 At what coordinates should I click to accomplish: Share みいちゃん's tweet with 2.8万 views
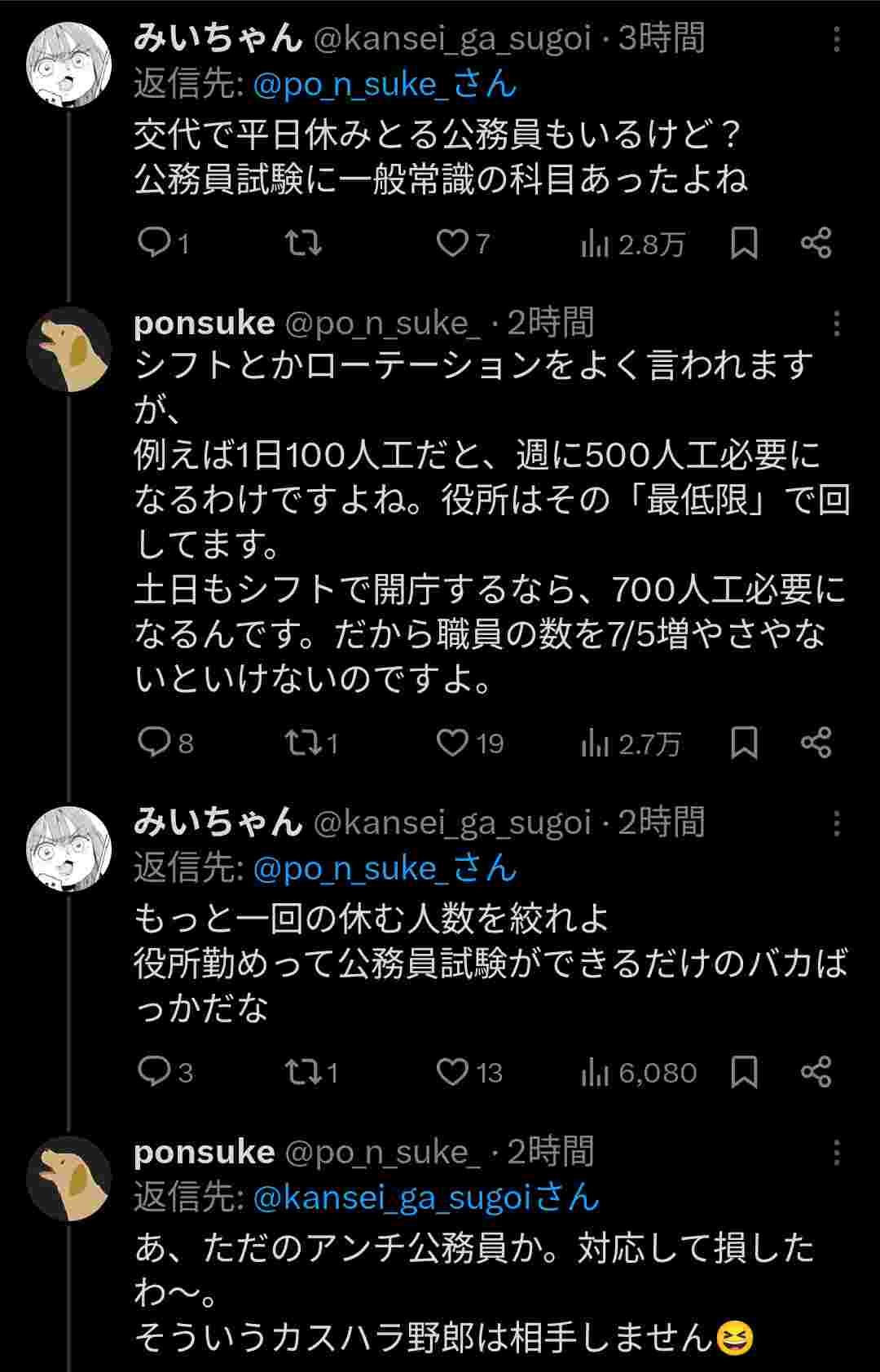click(816, 243)
